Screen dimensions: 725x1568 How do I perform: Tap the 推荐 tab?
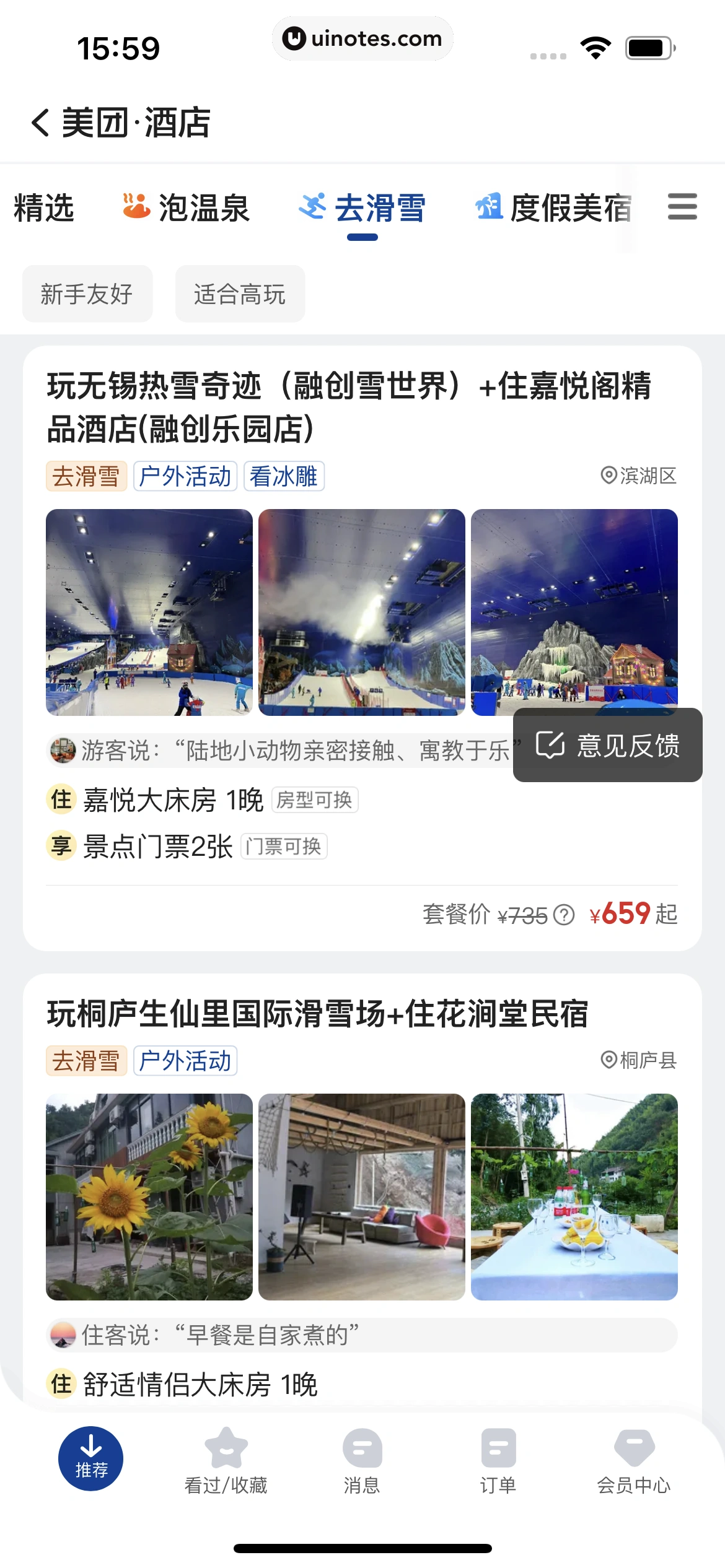[x=91, y=1458]
